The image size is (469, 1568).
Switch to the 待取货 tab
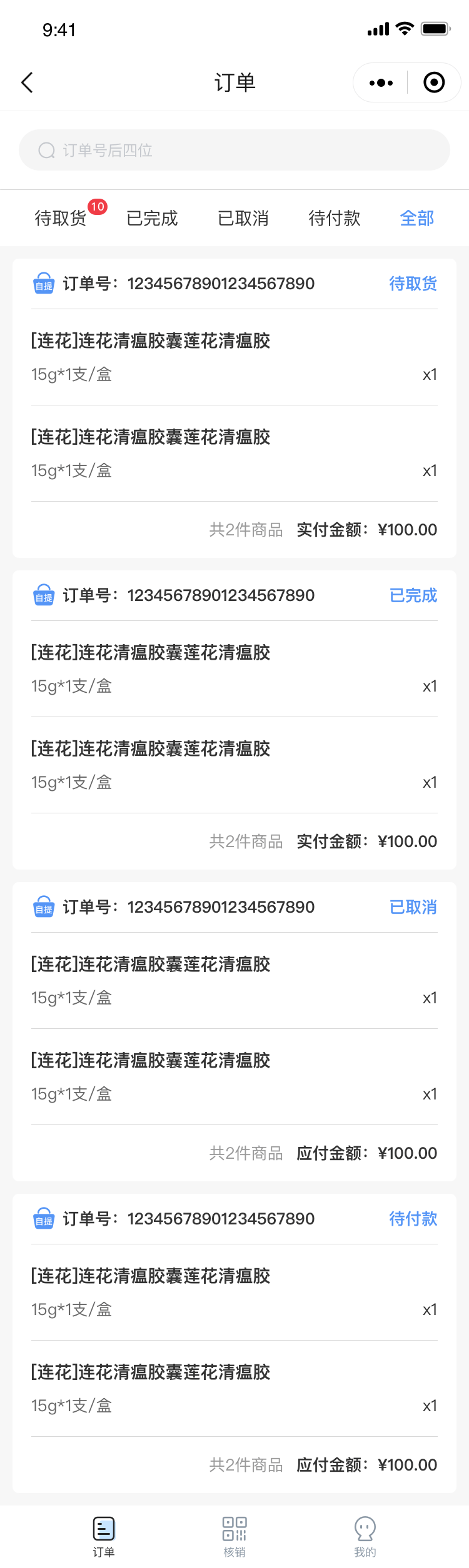pyautogui.click(x=61, y=218)
